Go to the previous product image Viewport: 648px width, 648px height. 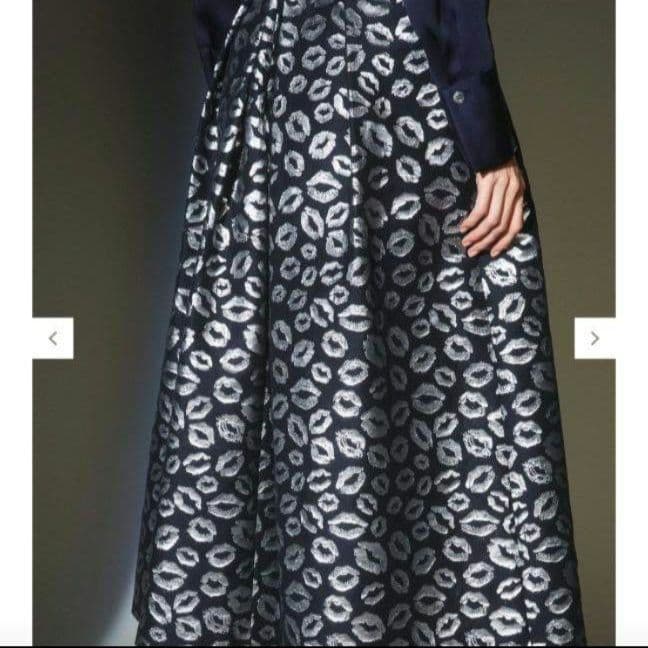click(x=52, y=338)
